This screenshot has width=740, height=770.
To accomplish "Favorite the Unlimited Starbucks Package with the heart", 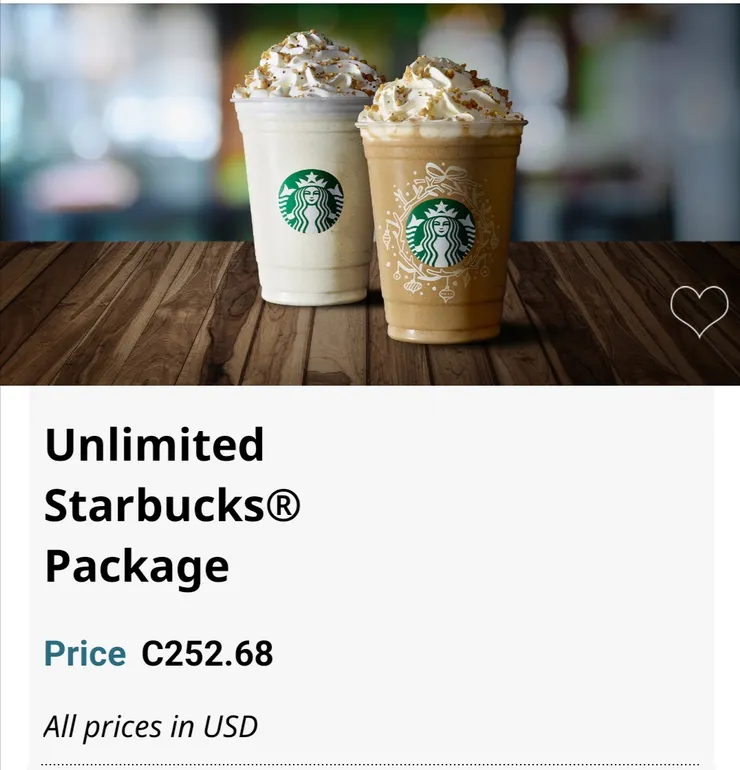I will pyautogui.click(x=698, y=310).
